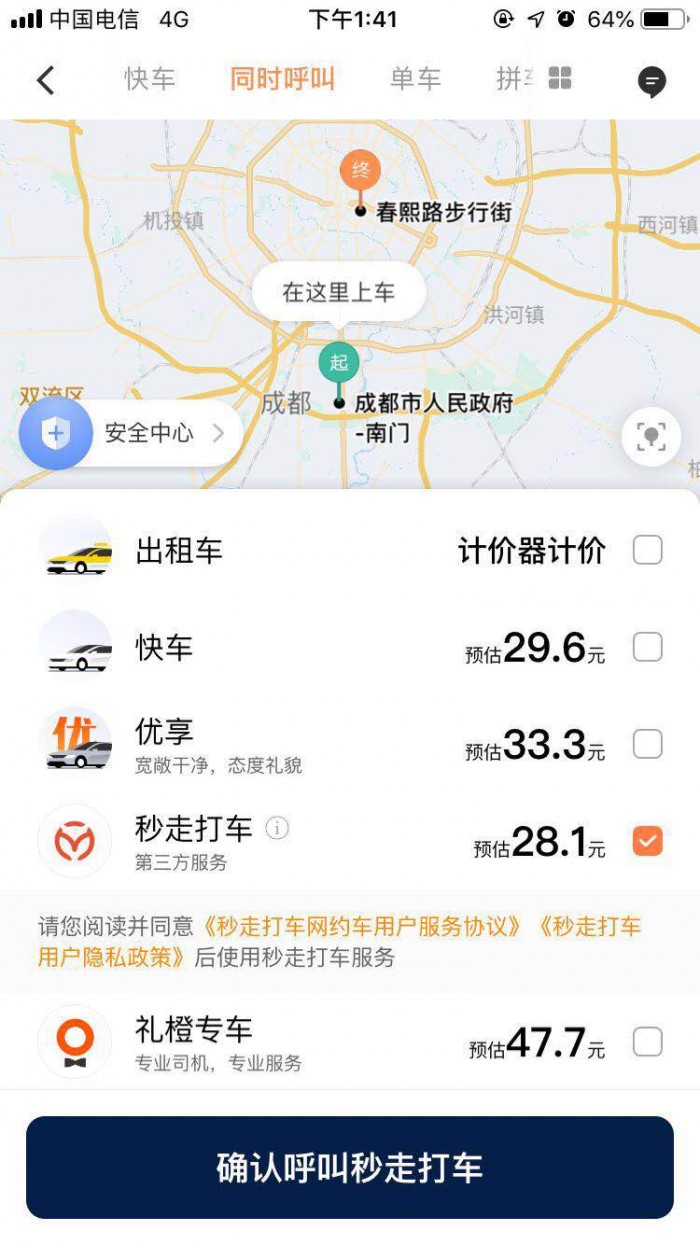Tick the 优享 ride checkbox

[647, 745]
